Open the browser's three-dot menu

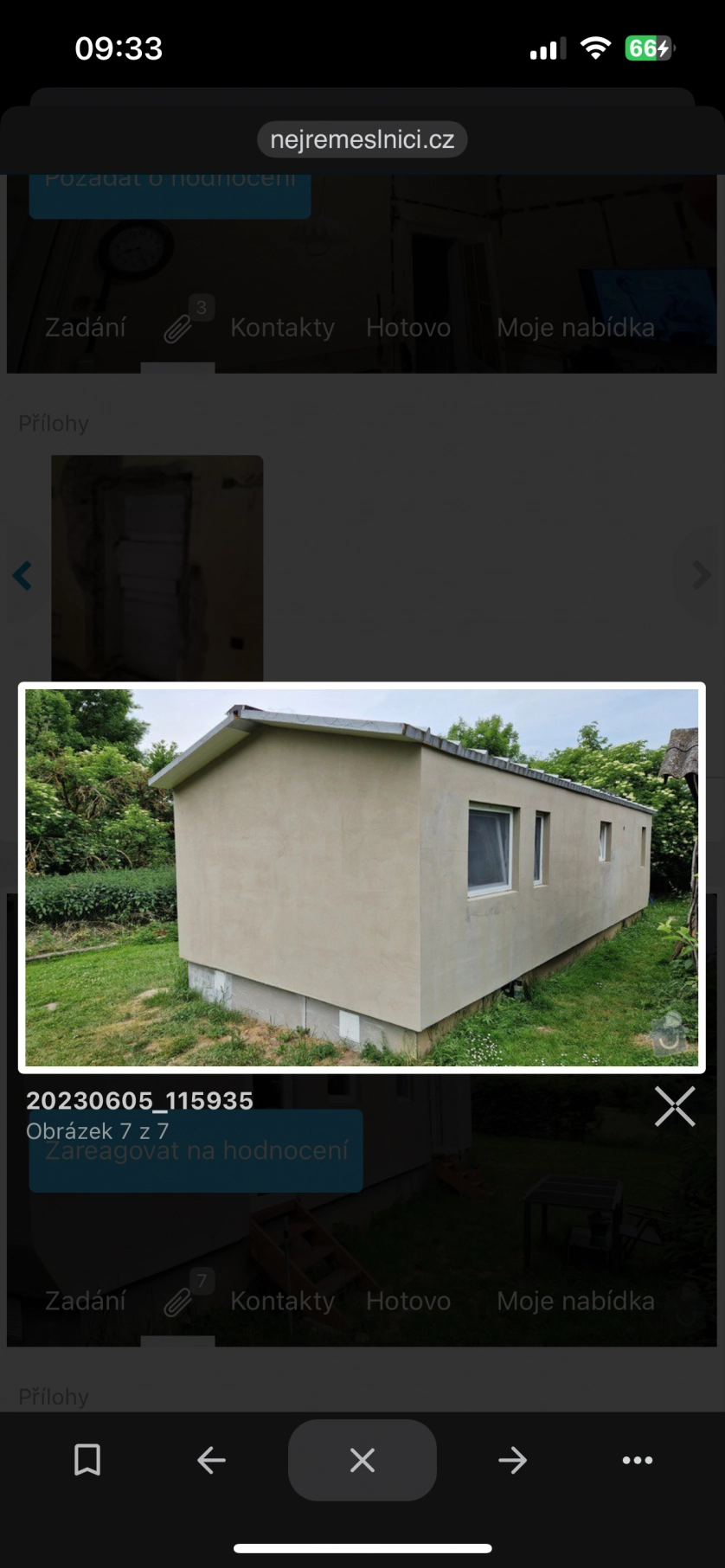point(637,1460)
